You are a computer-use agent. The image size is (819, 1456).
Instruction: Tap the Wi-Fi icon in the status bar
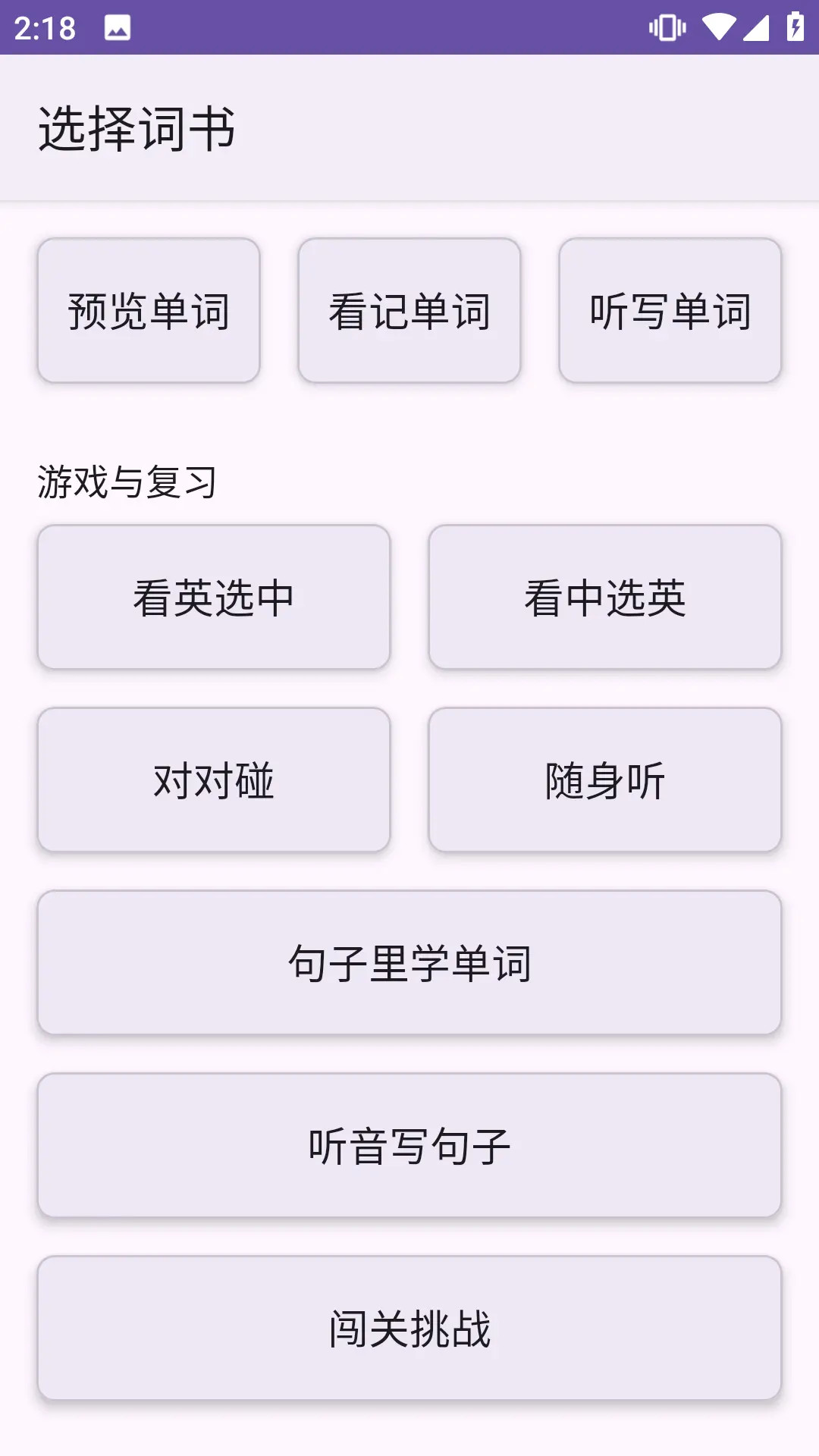click(x=716, y=29)
